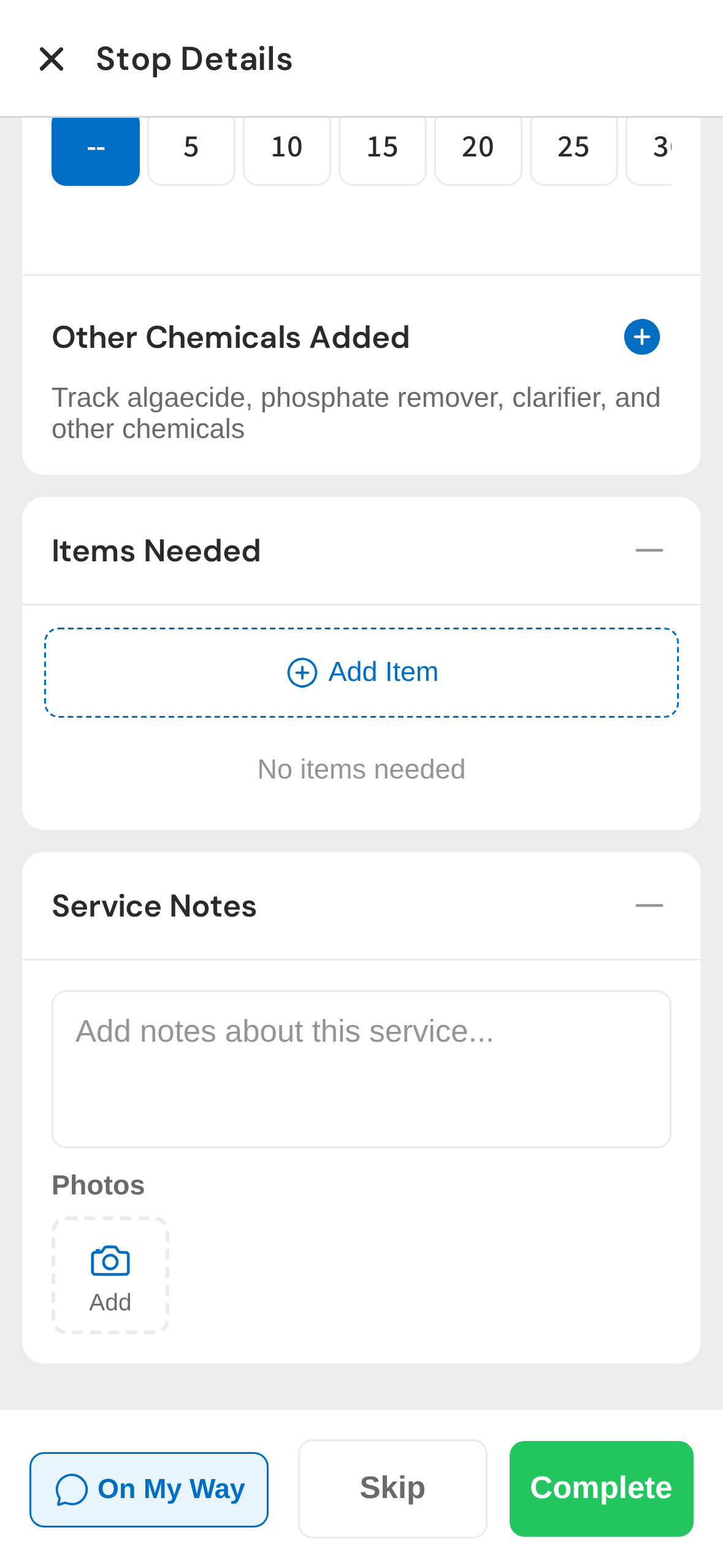Image resolution: width=723 pixels, height=1568 pixels.
Task: Tap the collapse minus icon on Service Notes
Action: [651, 905]
